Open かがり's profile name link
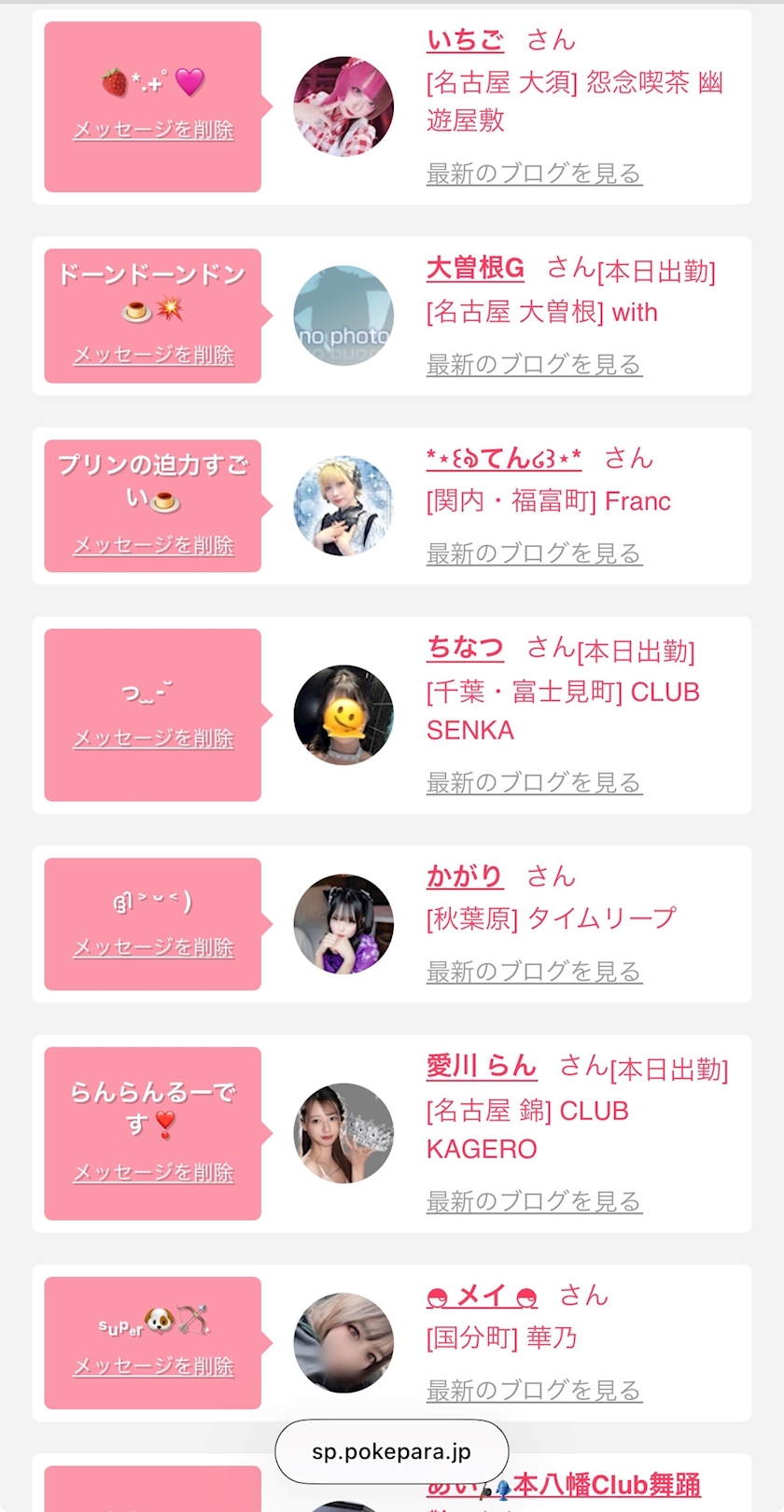784x1512 pixels. (x=465, y=876)
